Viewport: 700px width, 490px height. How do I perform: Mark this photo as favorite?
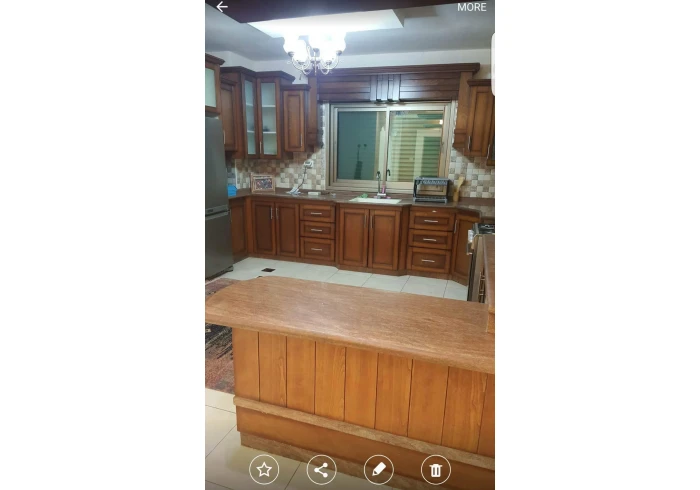[x=264, y=469]
